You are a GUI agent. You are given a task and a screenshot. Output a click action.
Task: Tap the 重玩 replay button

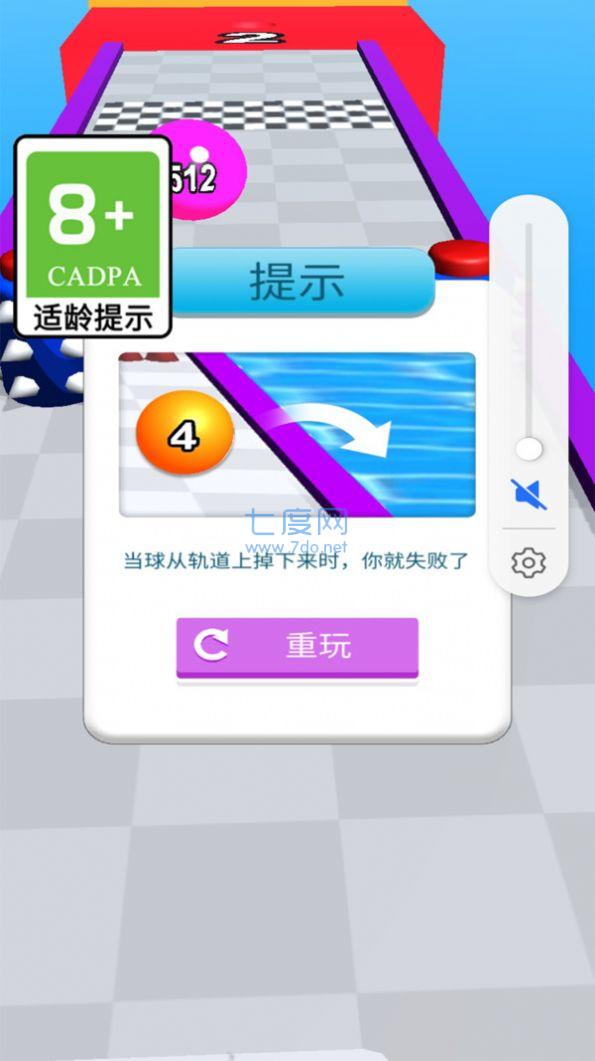click(x=297, y=647)
